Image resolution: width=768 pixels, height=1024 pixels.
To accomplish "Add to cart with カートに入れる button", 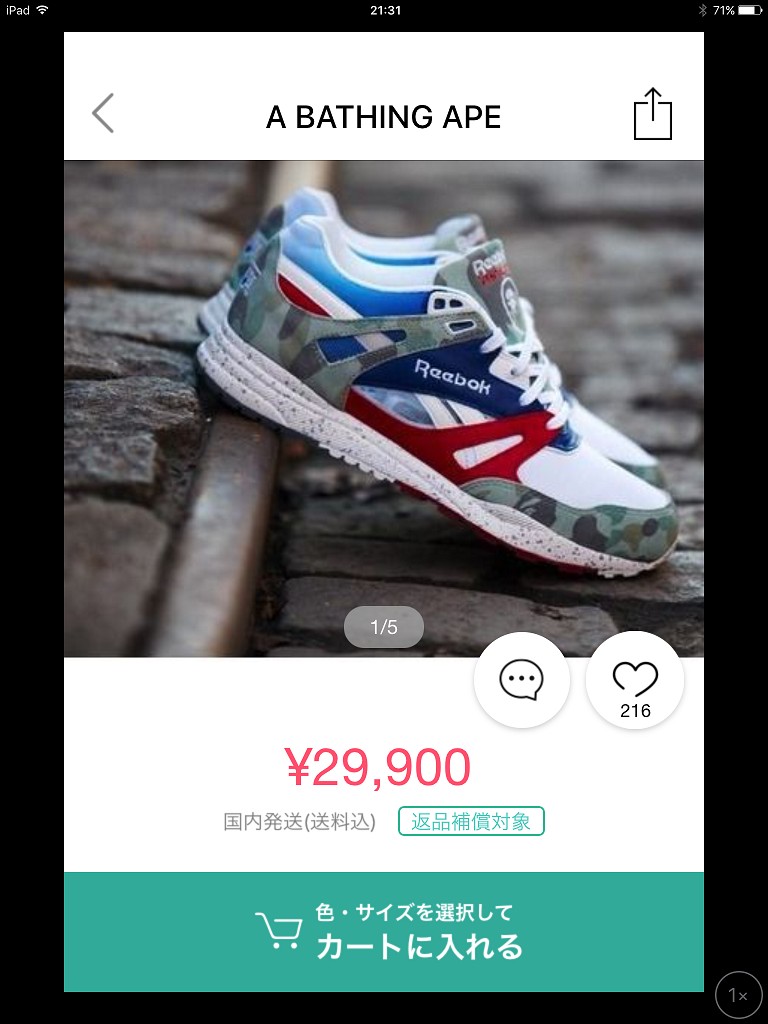I will coord(384,931).
